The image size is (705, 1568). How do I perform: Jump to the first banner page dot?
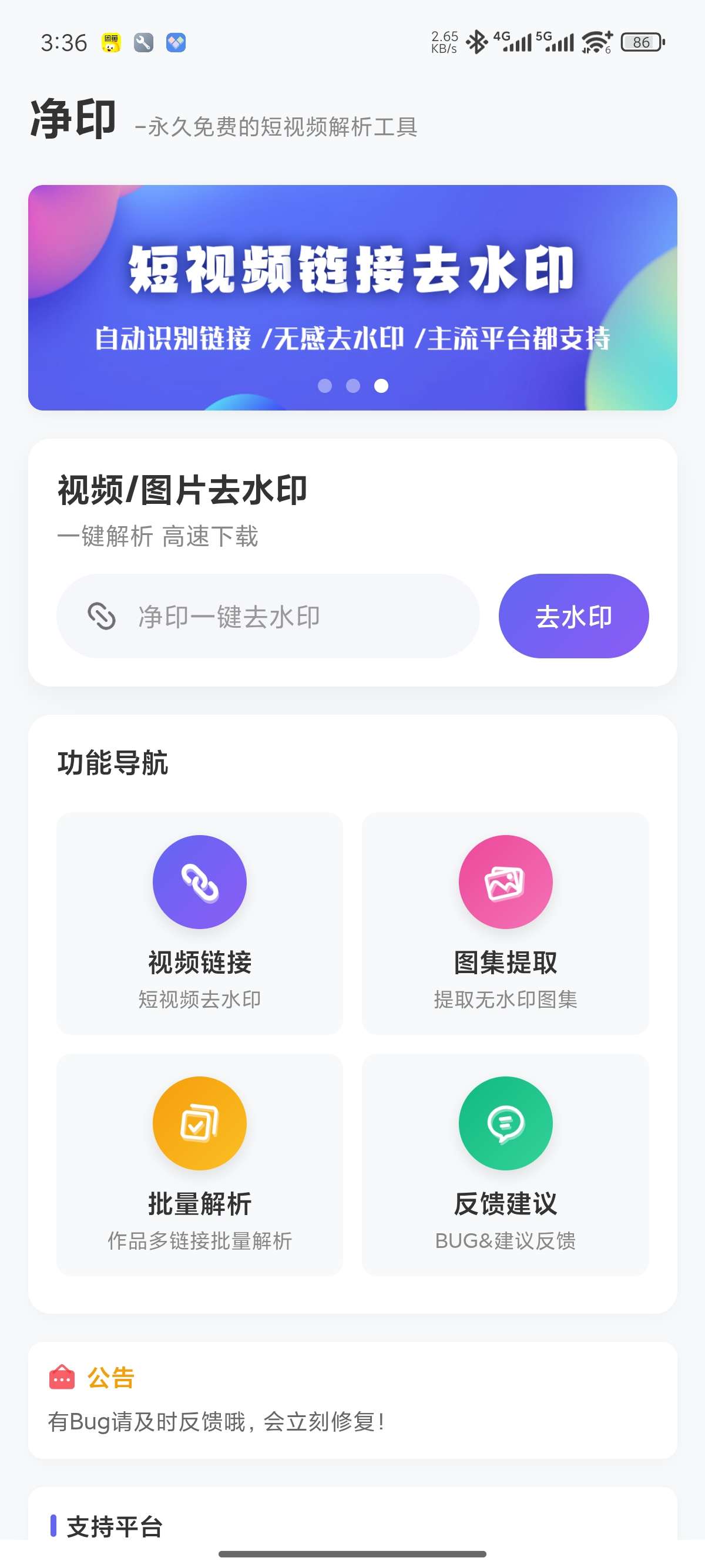[x=325, y=386]
